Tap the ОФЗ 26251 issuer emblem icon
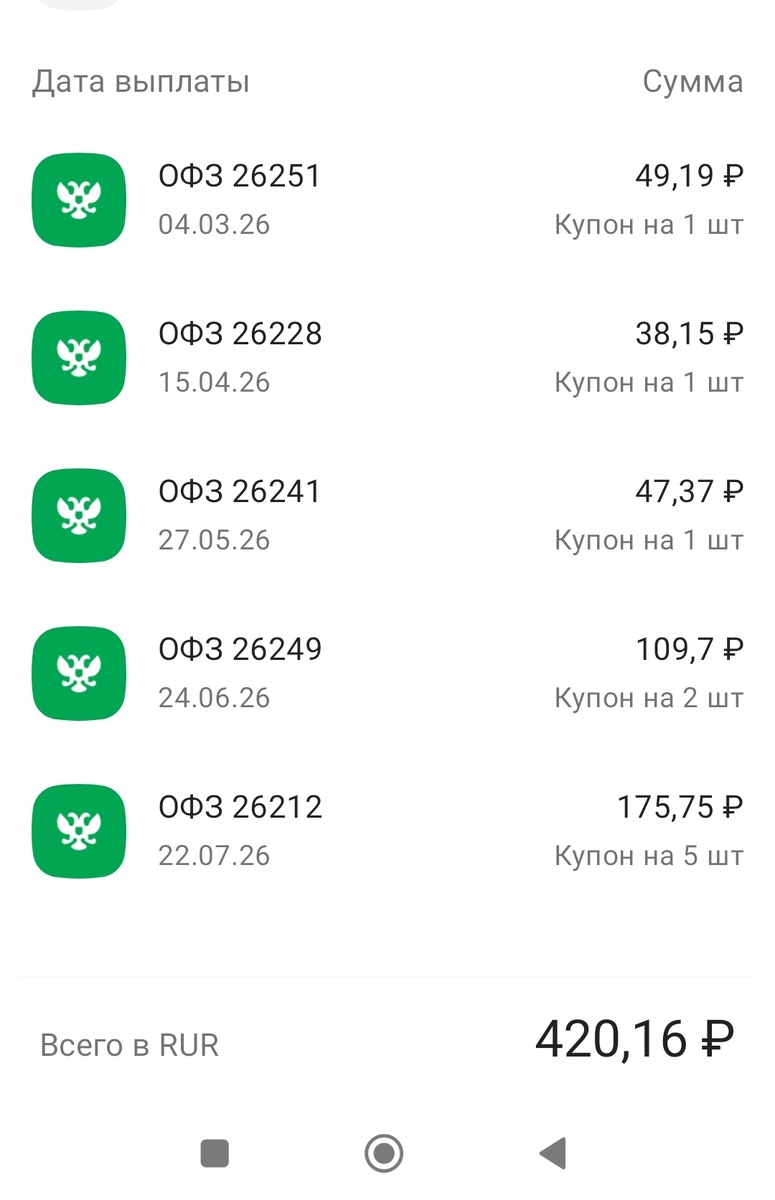 click(x=78, y=200)
